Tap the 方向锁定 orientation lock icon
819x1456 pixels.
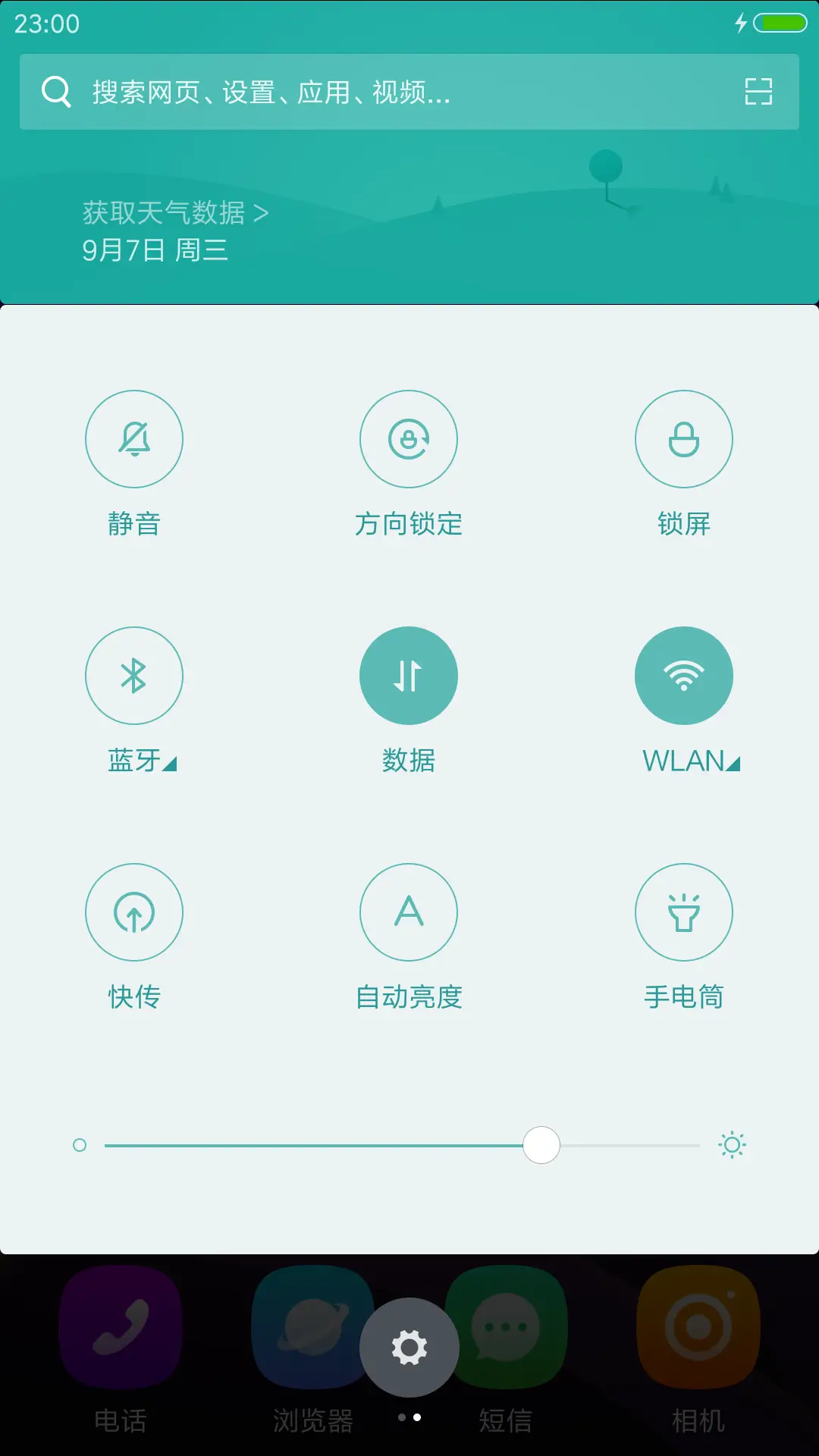tap(409, 439)
